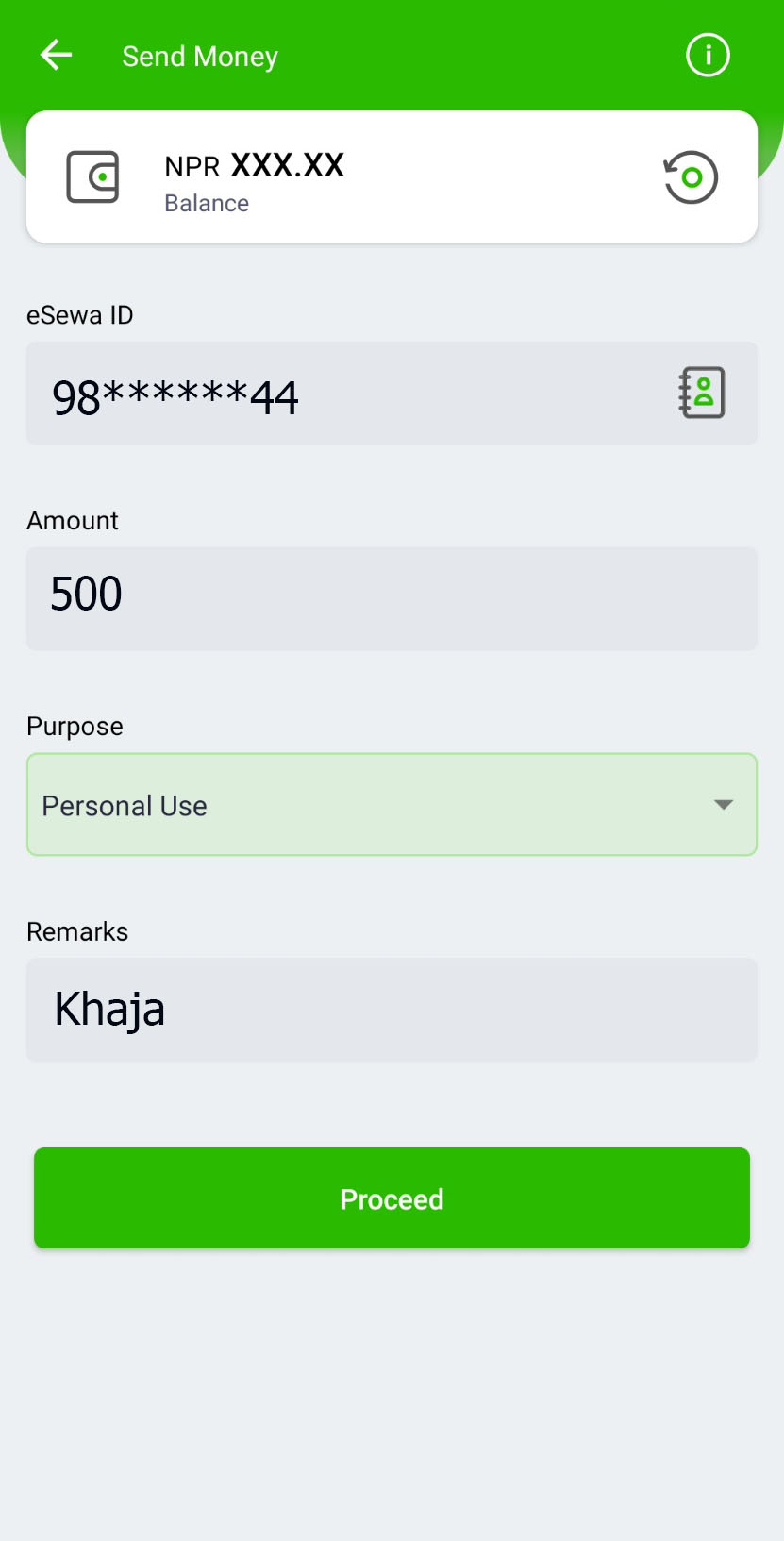
Task: Edit the Remarks field
Action: 392,1010
